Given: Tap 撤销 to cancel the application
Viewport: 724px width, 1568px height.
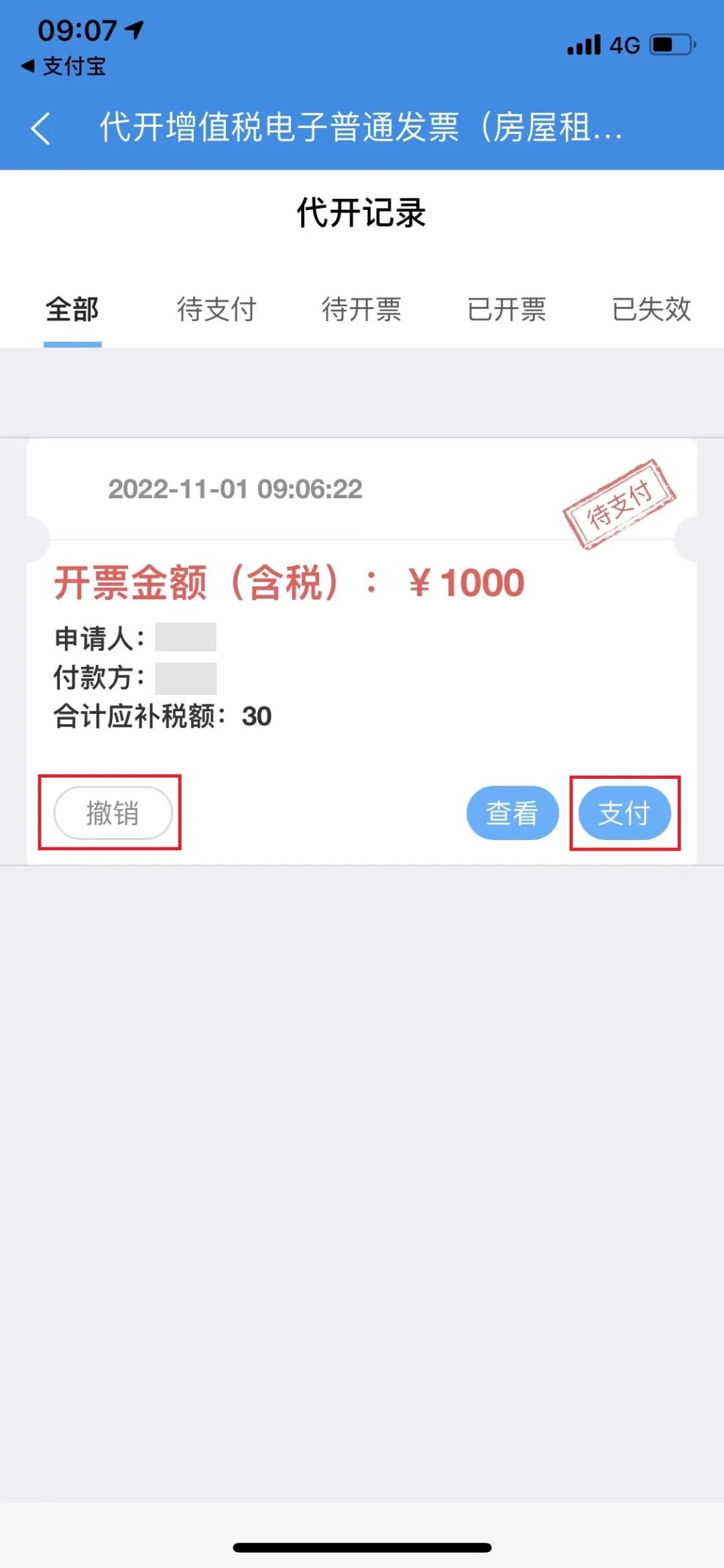Looking at the screenshot, I should pyautogui.click(x=113, y=813).
